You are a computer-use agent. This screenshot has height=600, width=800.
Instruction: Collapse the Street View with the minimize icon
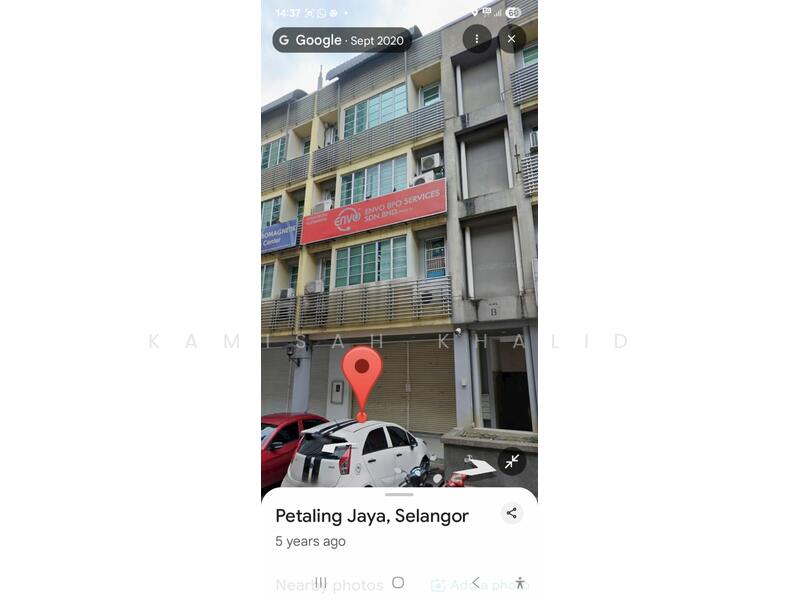point(511,461)
